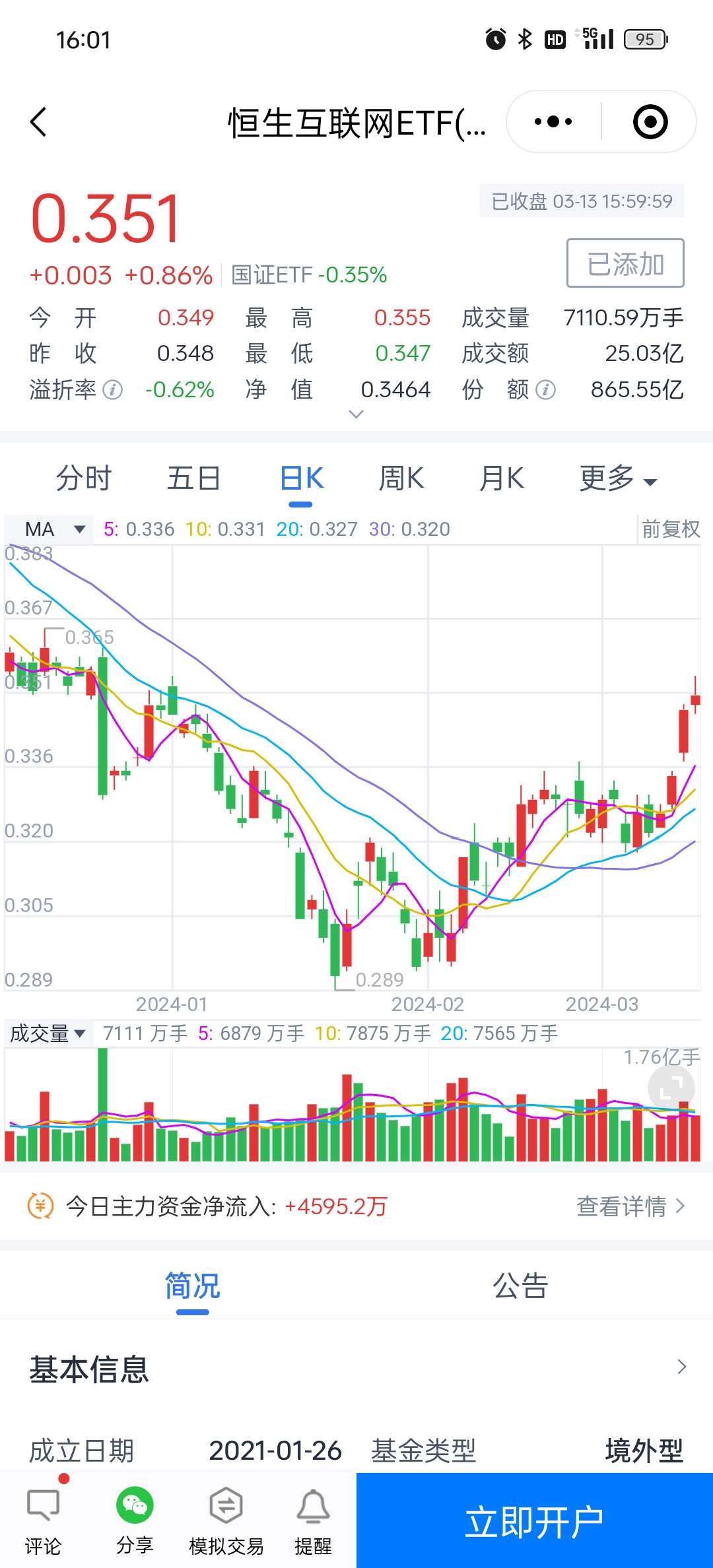713x1568 pixels.
Task: Open the 更多 chart period dropdown
Action: point(617,478)
